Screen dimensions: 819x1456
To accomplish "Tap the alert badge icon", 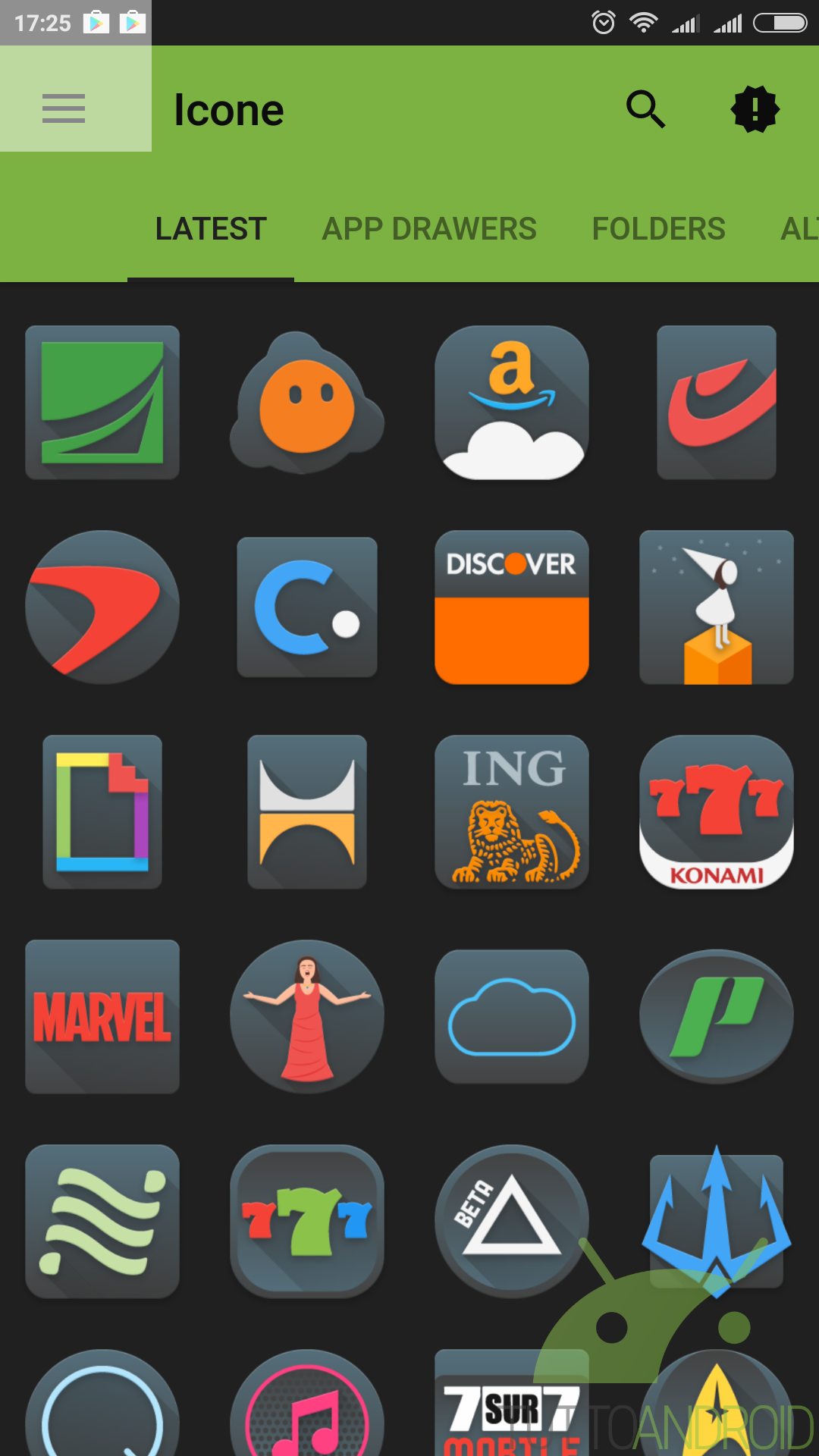I will (x=755, y=109).
